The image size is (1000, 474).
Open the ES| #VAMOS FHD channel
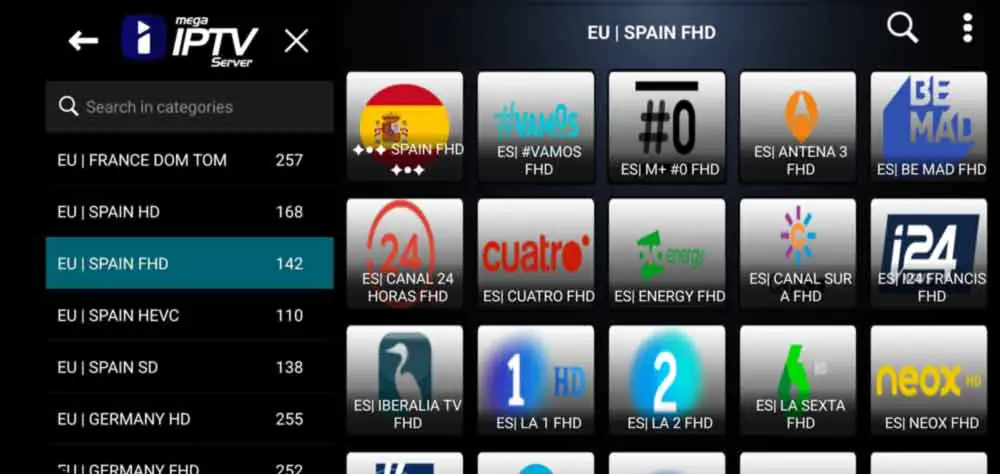click(536, 126)
